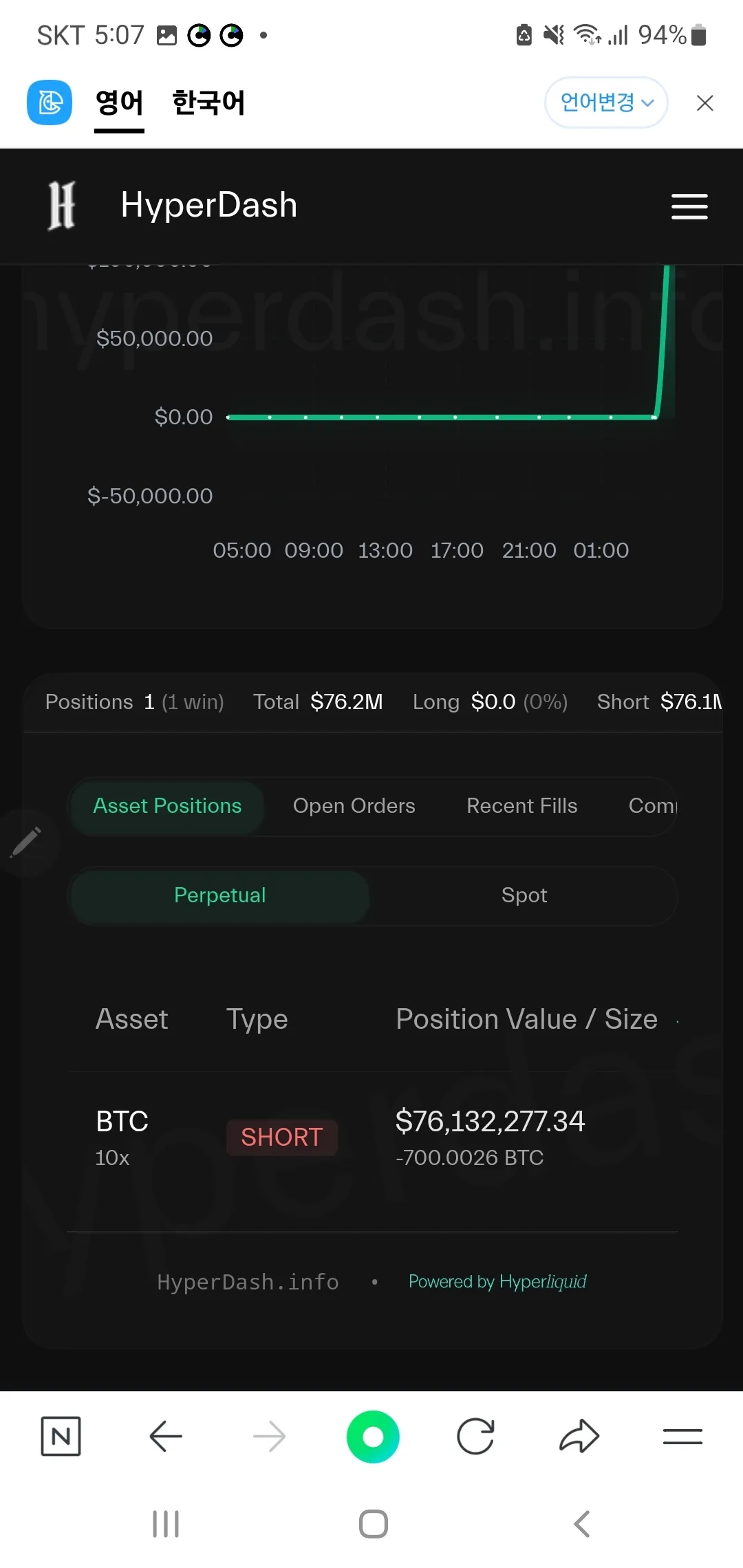The height and width of the screenshot is (1568, 743).
Task: Select the Perpetual positions view
Action: [219, 895]
